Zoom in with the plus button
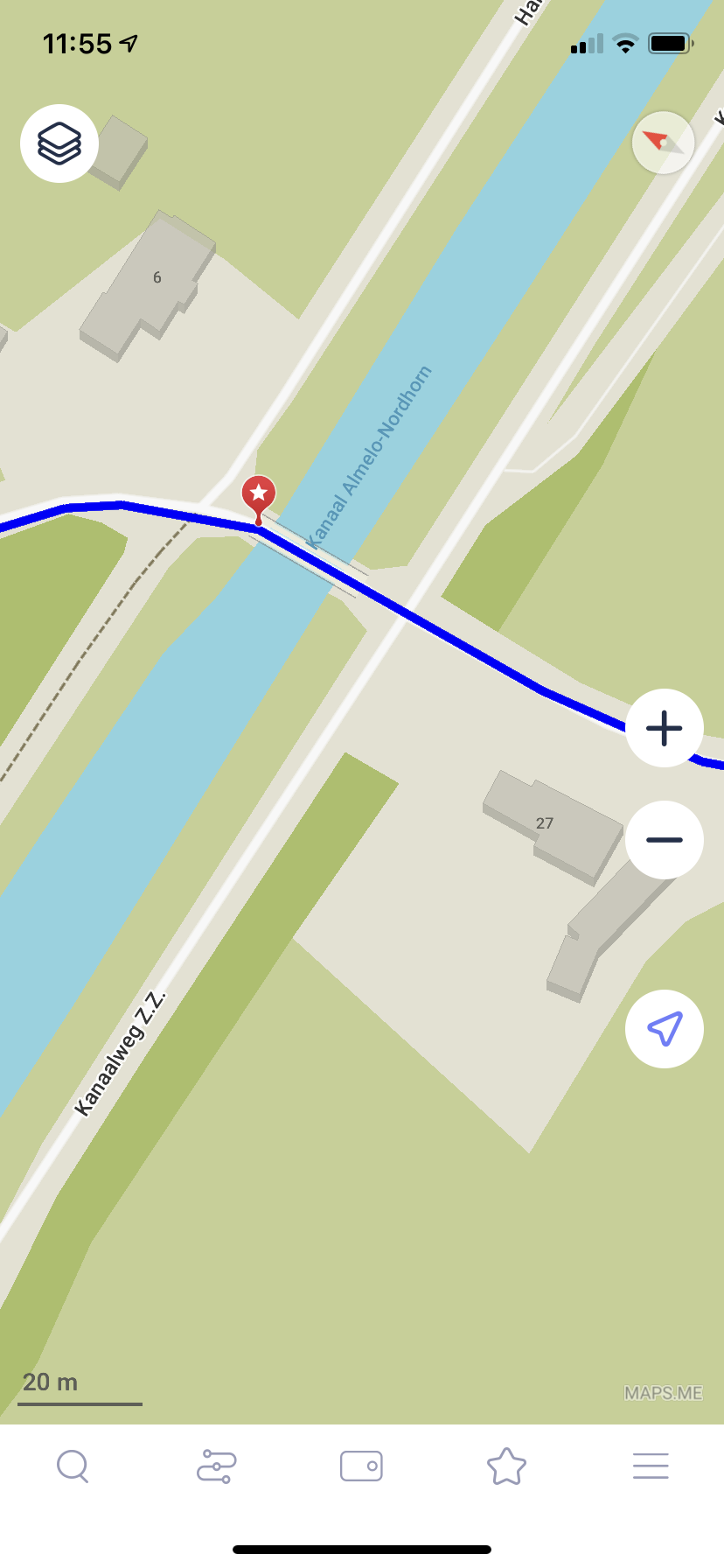The image size is (724, 1568). pyautogui.click(x=665, y=728)
